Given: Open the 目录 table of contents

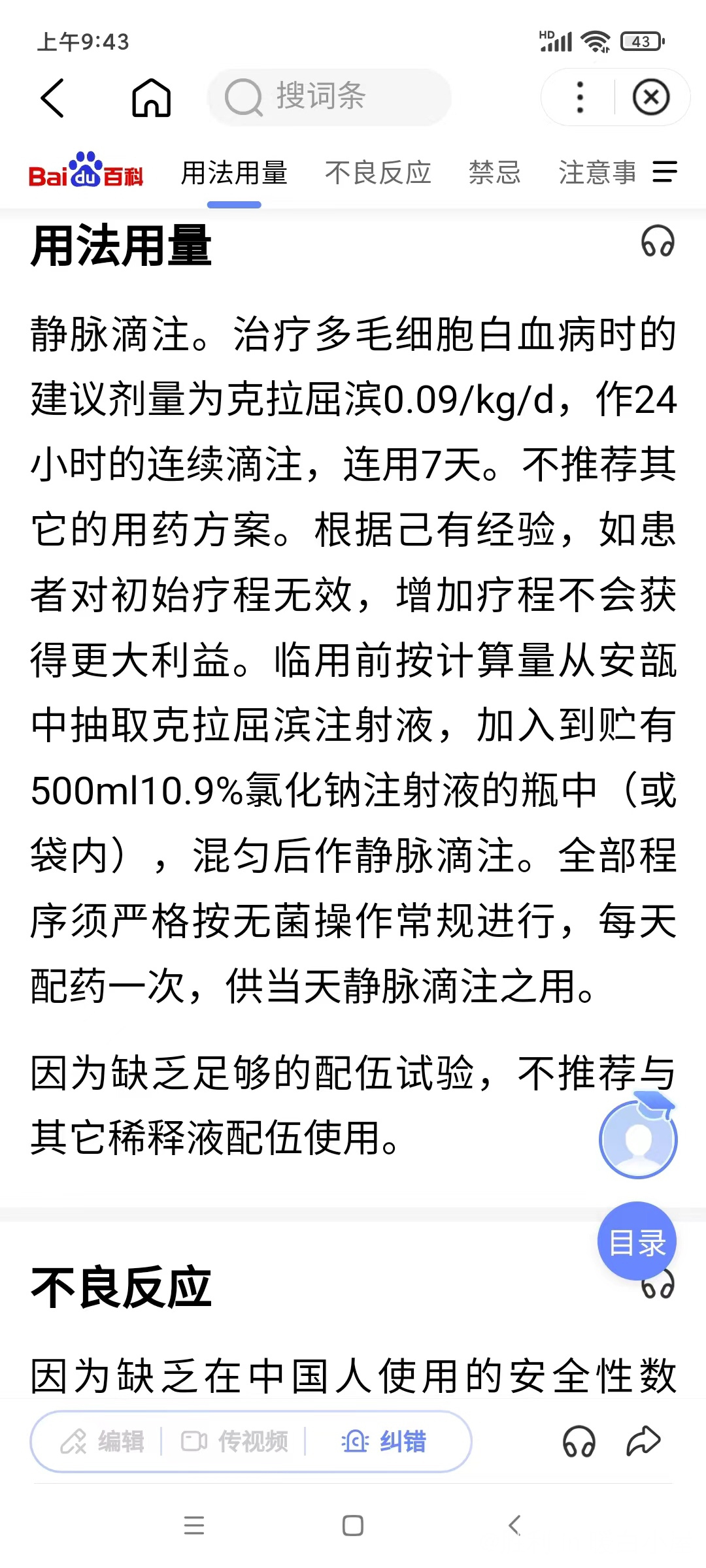Looking at the screenshot, I should (x=637, y=1241).
